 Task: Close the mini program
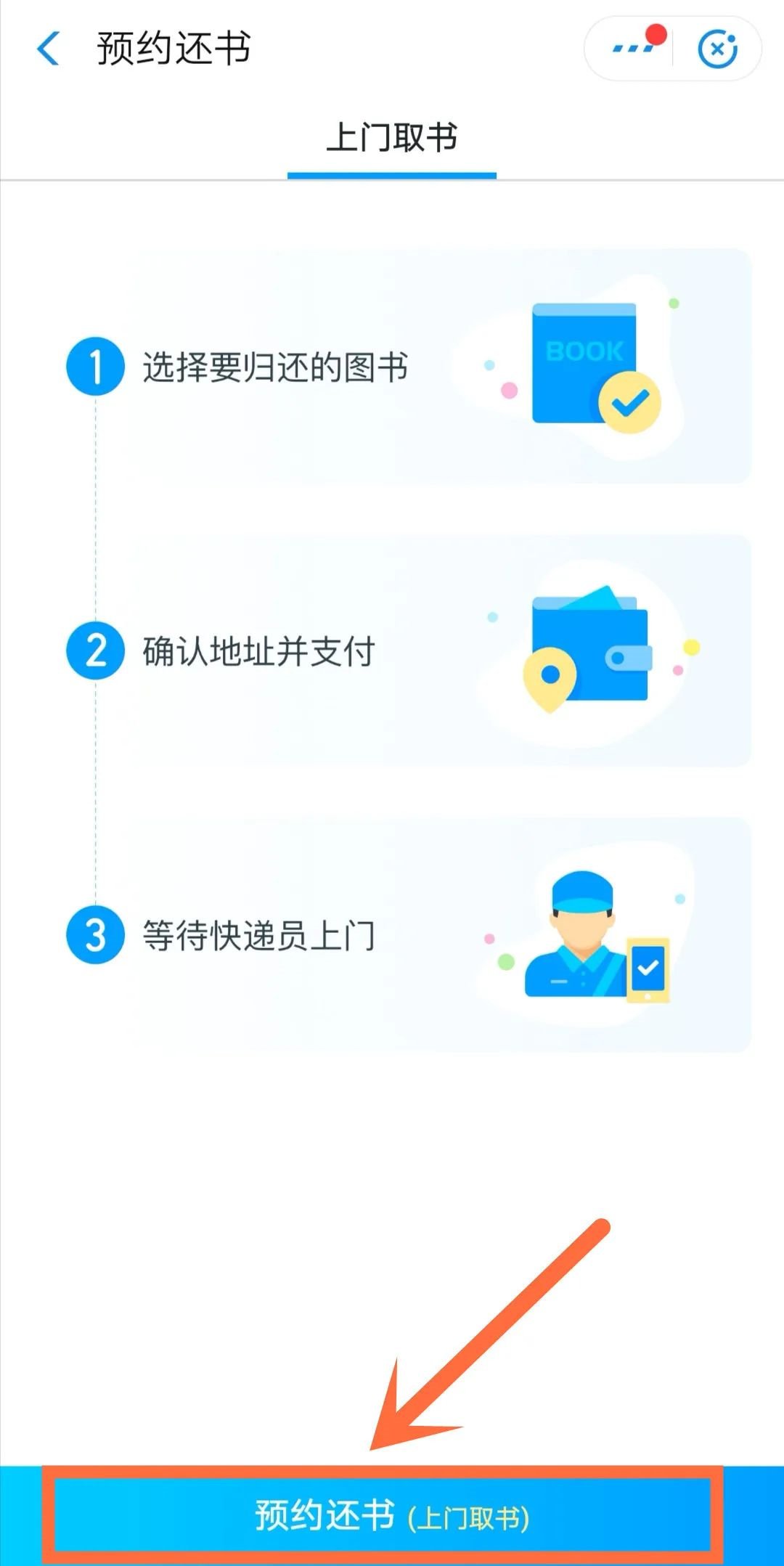coord(716,49)
